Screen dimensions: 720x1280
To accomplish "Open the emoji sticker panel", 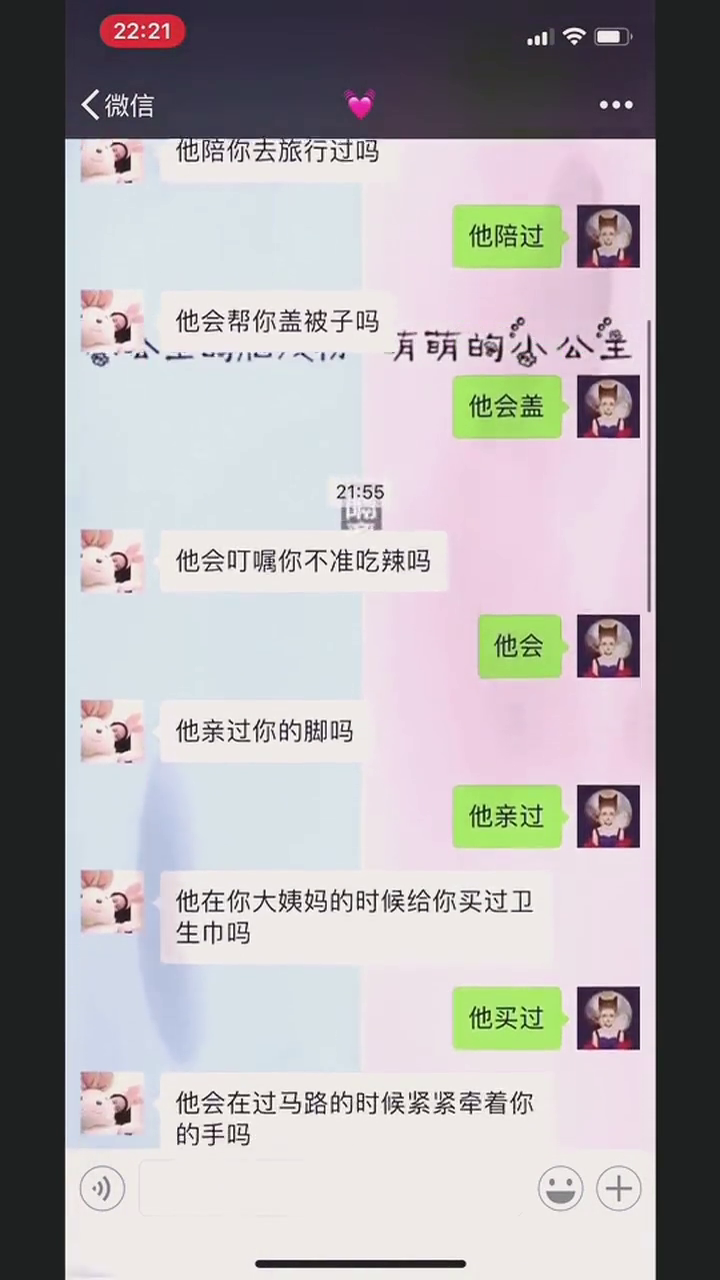I will pyautogui.click(x=561, y=1189).
